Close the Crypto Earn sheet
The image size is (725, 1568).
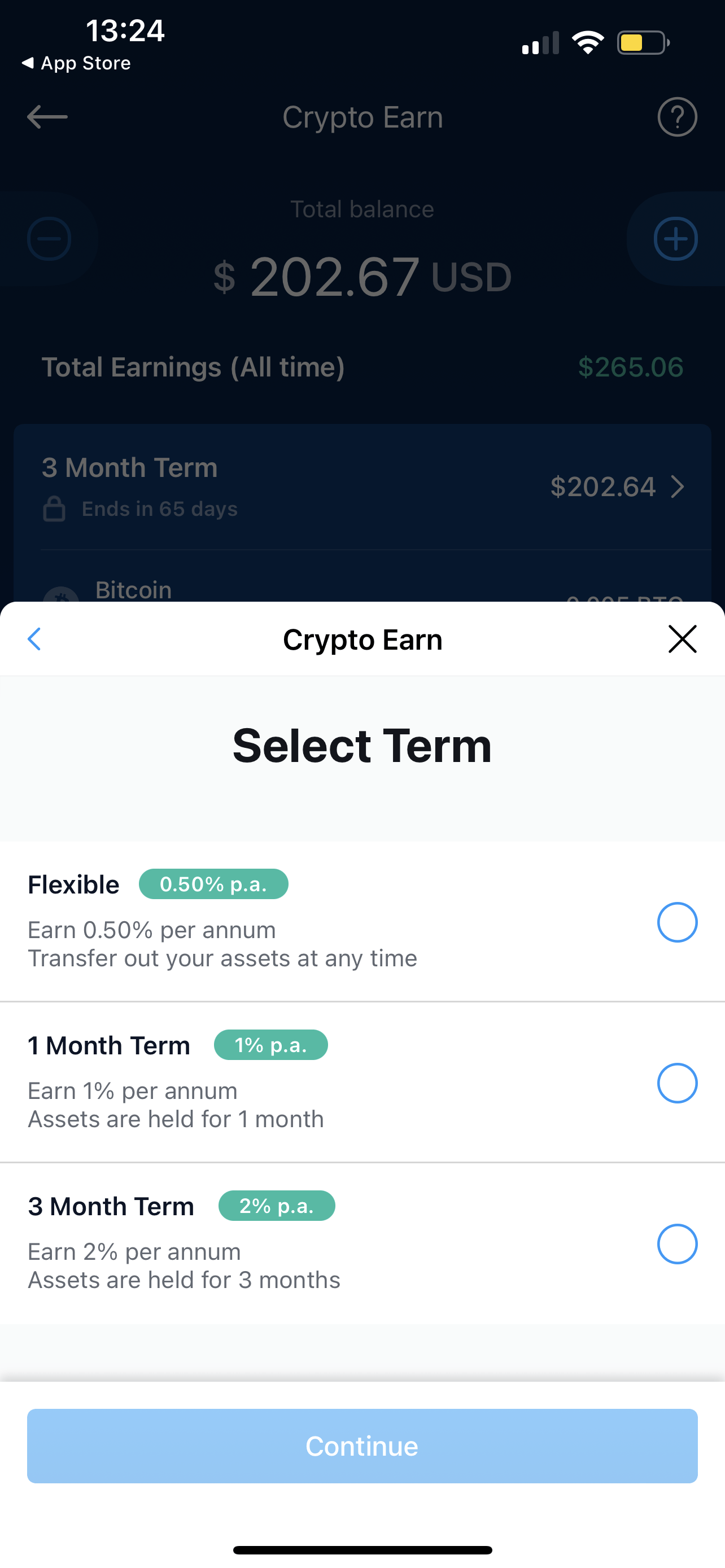(x=682, y=639)
